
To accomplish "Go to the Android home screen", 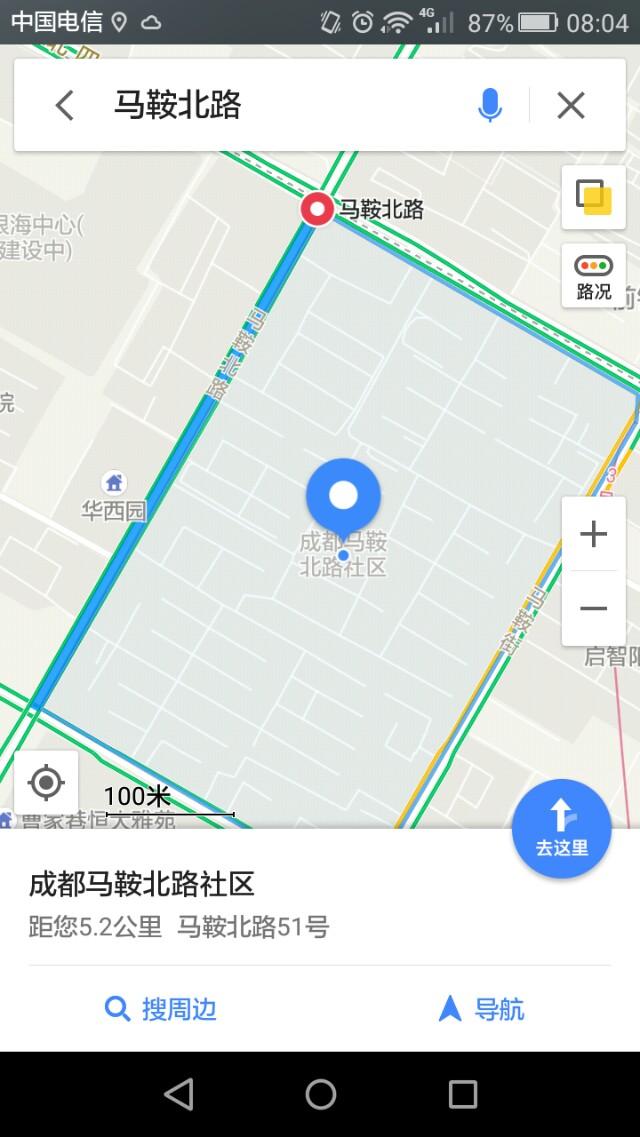I will point(320,1094).
